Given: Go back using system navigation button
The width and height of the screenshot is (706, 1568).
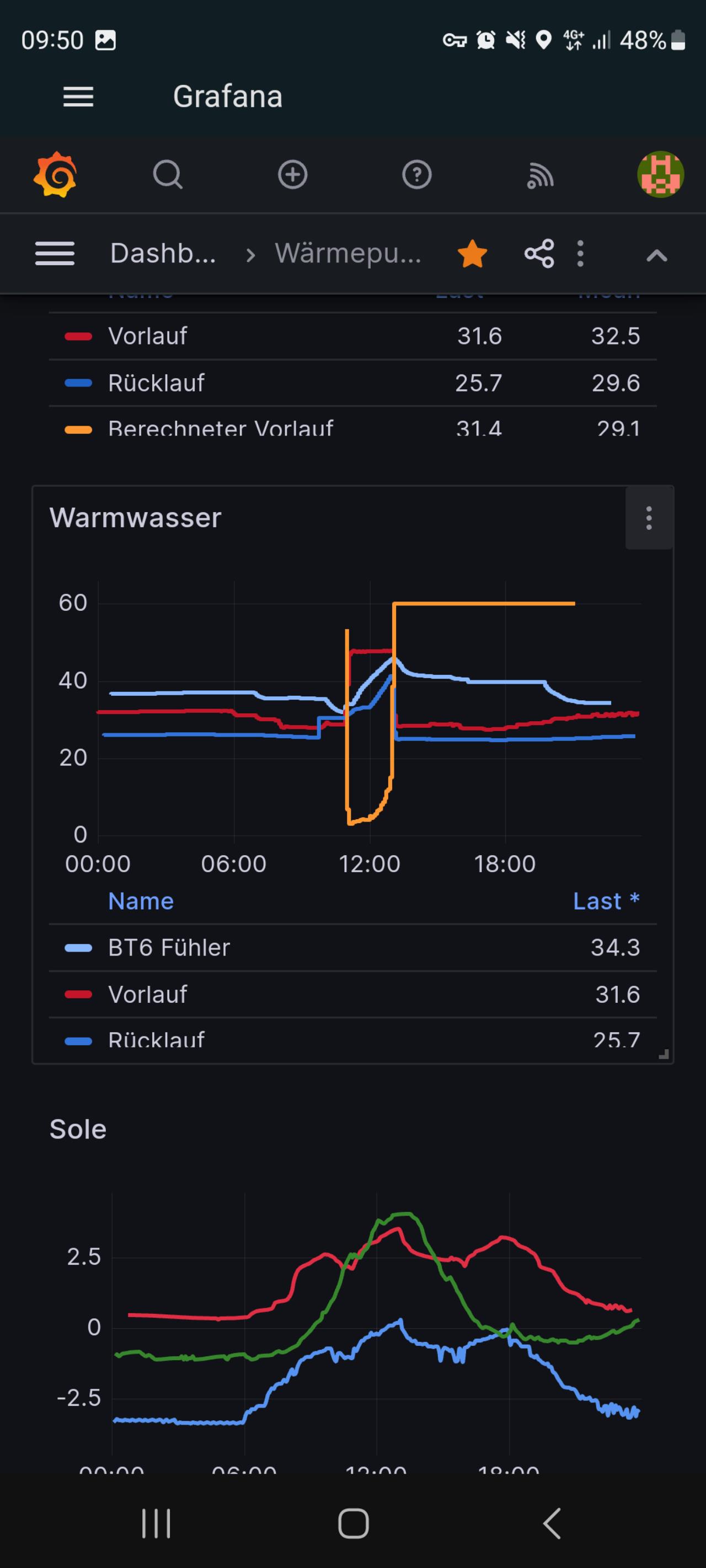Looking at the screenshot, I should pyautogui.click(x=551, y=1523).
